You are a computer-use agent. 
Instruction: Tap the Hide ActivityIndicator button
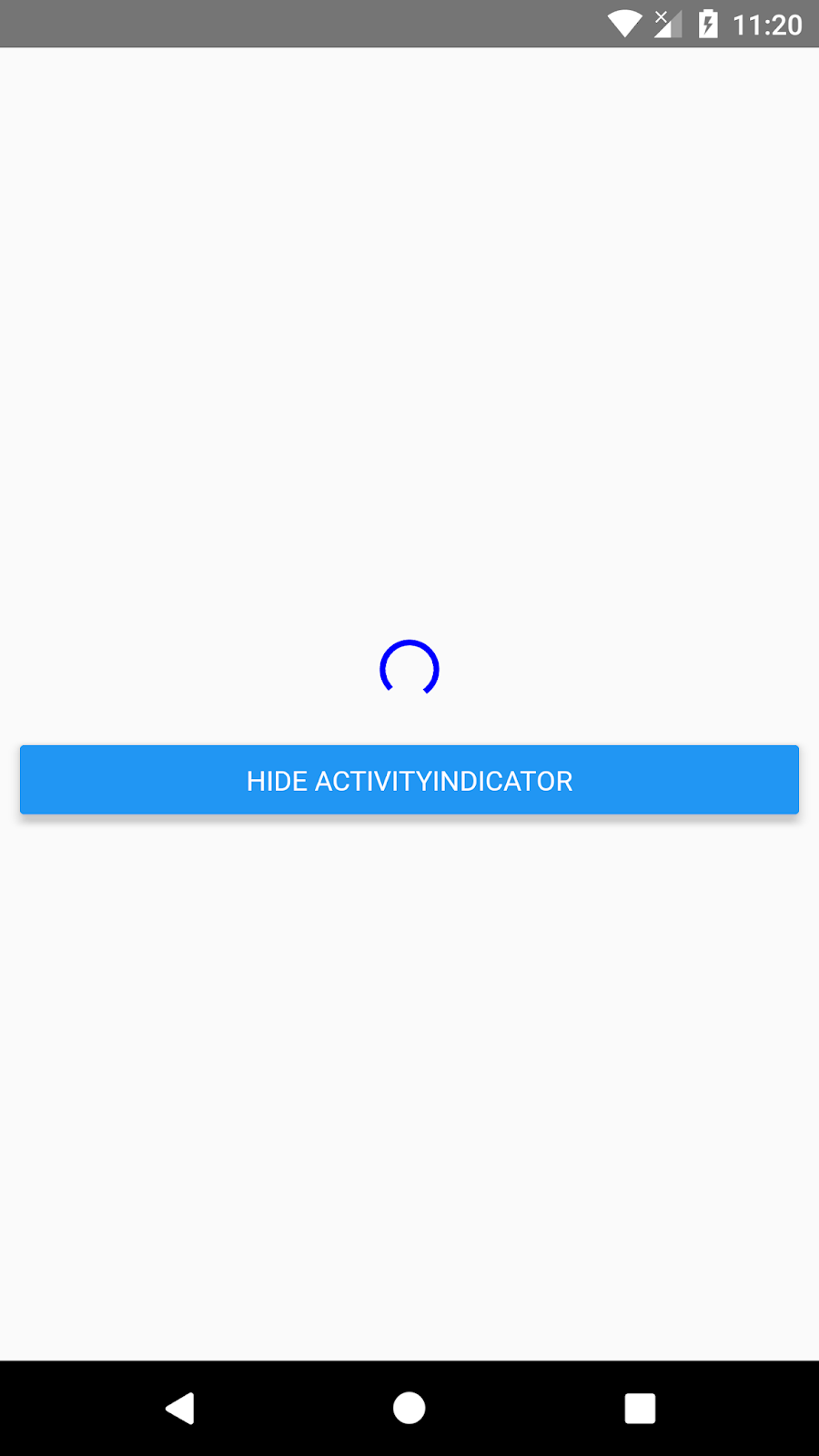pyautogui.click(x=409, y=780)
